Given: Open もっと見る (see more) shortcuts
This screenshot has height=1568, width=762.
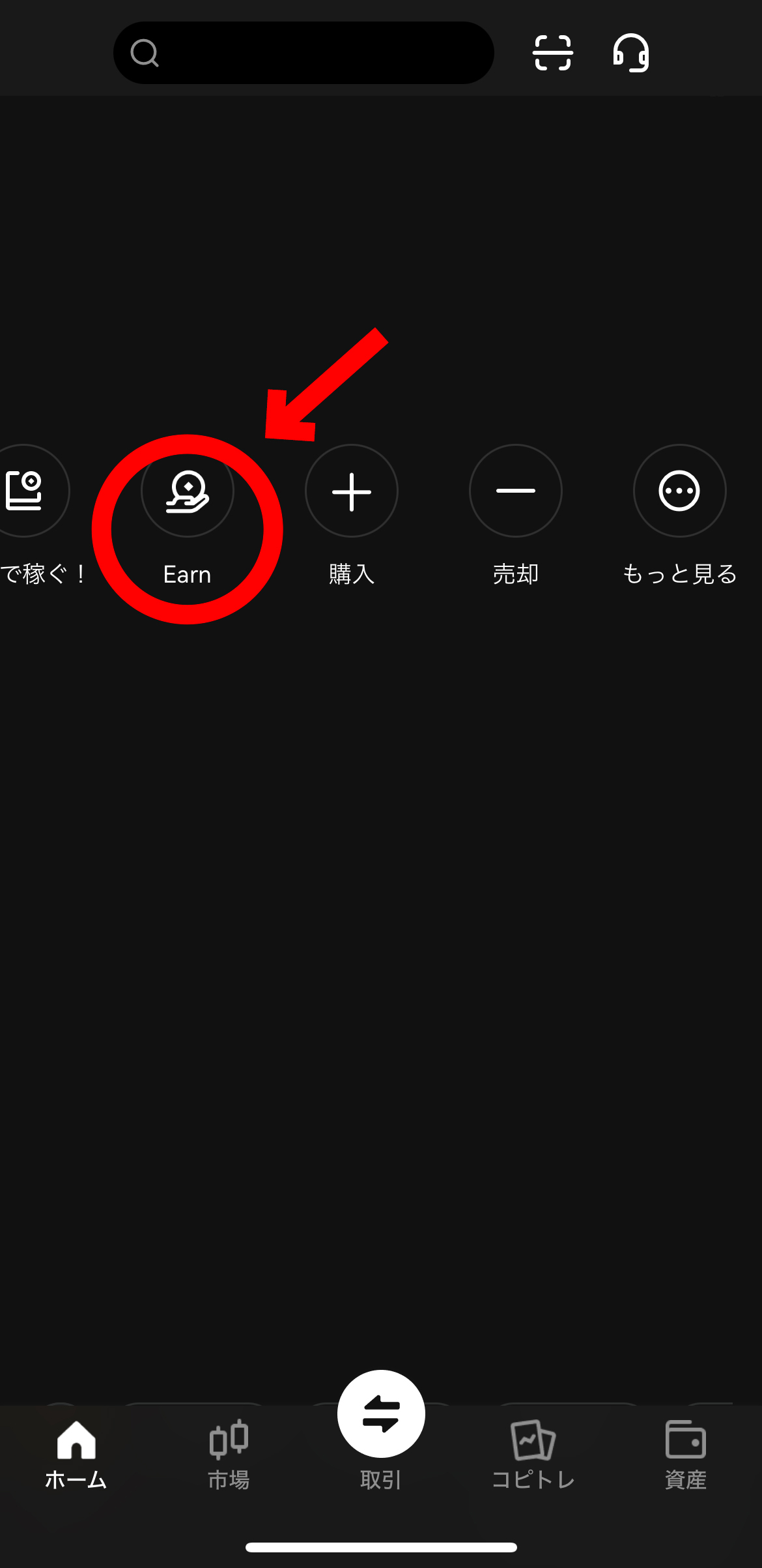Looking at the screenshot, I should 679,491.
